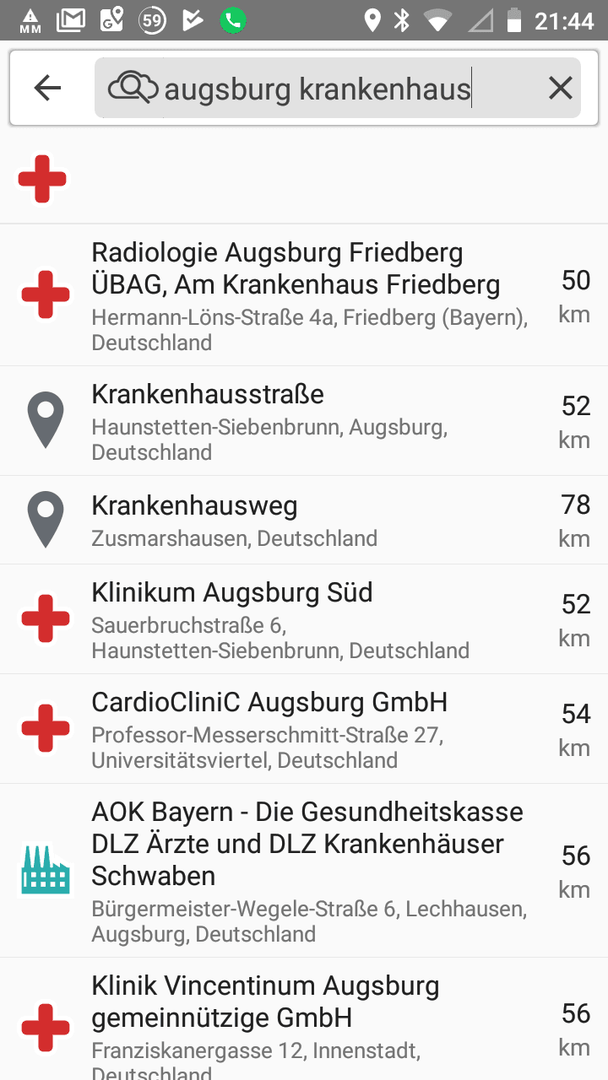Open Krankenhausweg in Zusmarshausen

click(x=304, y=520)
